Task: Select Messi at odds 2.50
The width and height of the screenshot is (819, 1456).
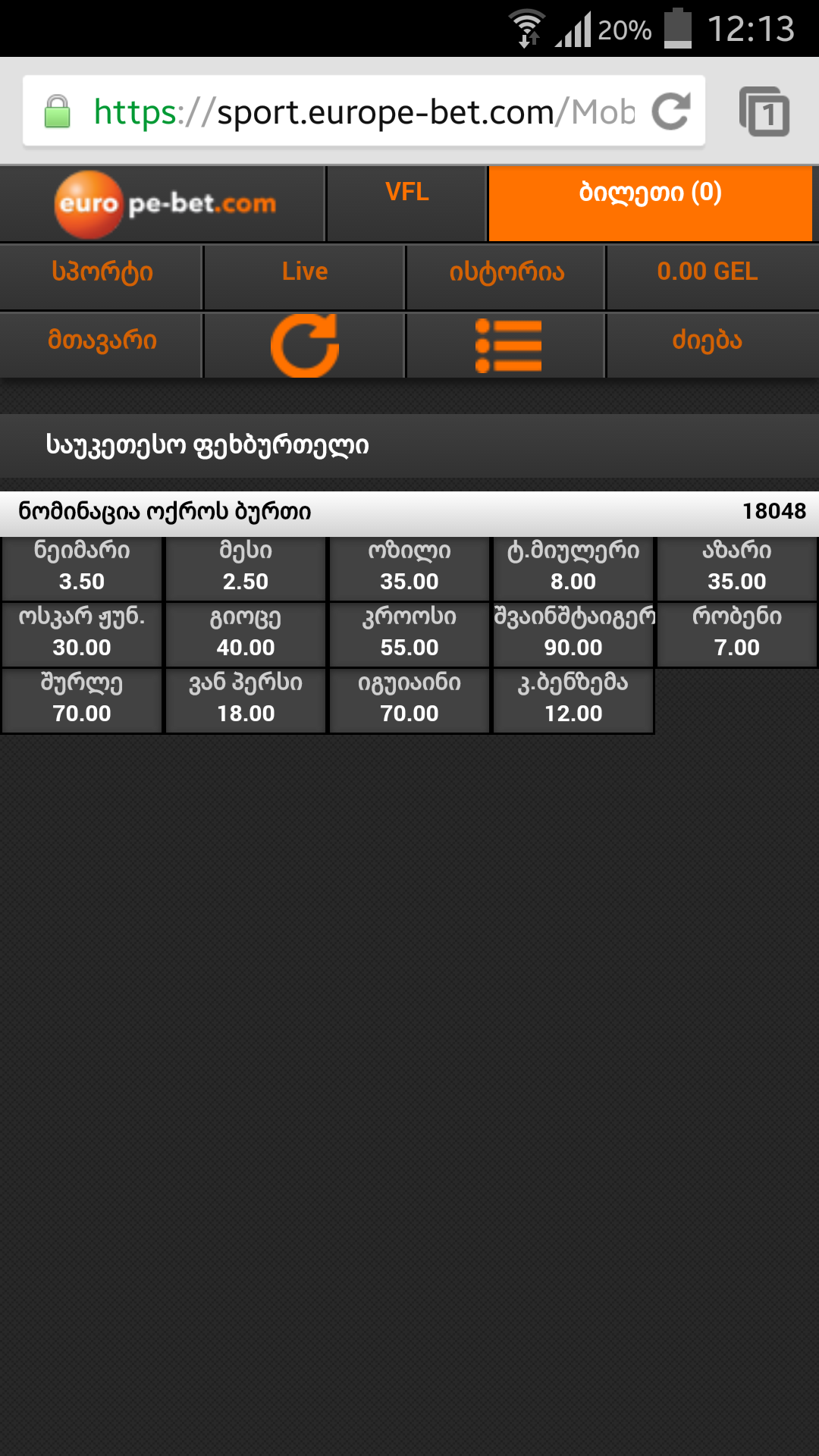Action: [245, 567]
